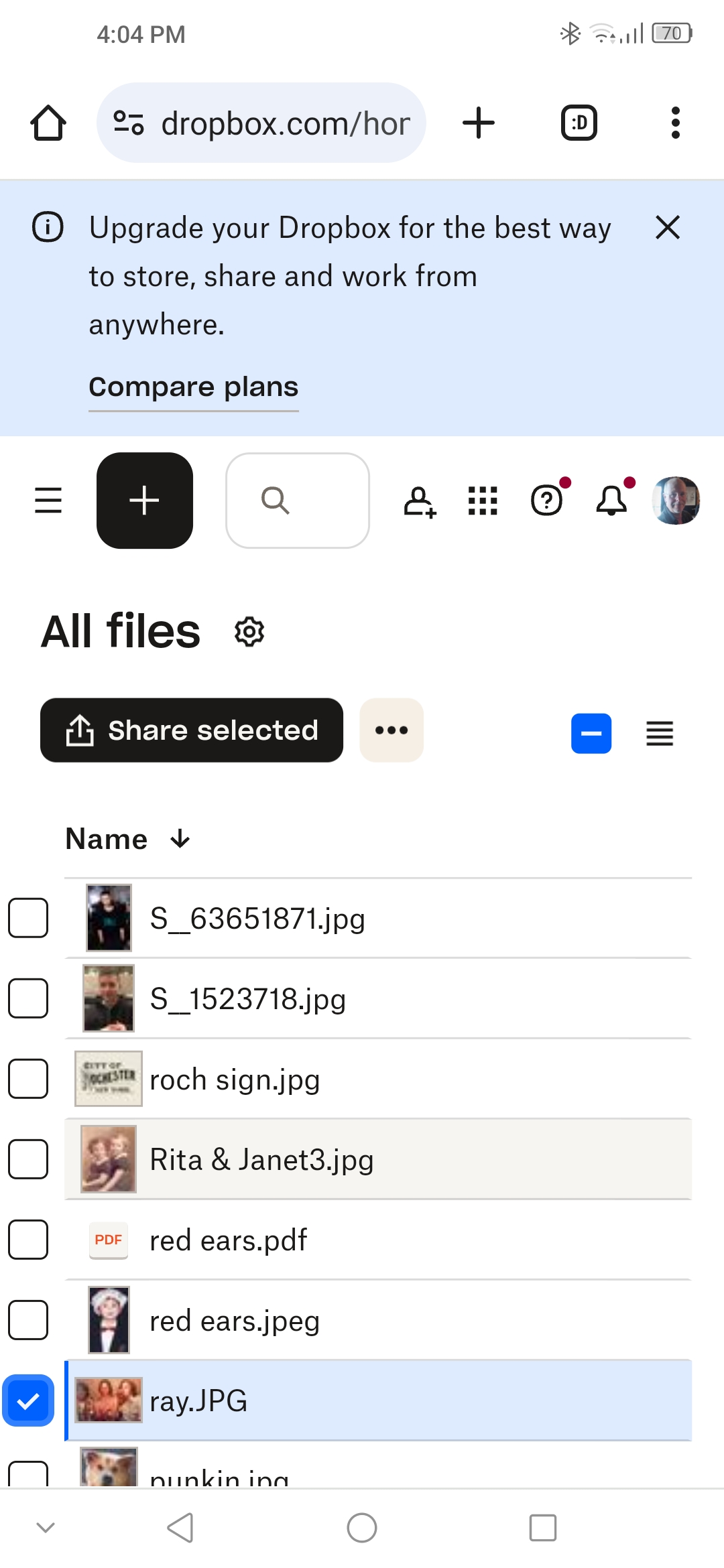
Task: Open the help question mark icon
Action: (547, 501)
